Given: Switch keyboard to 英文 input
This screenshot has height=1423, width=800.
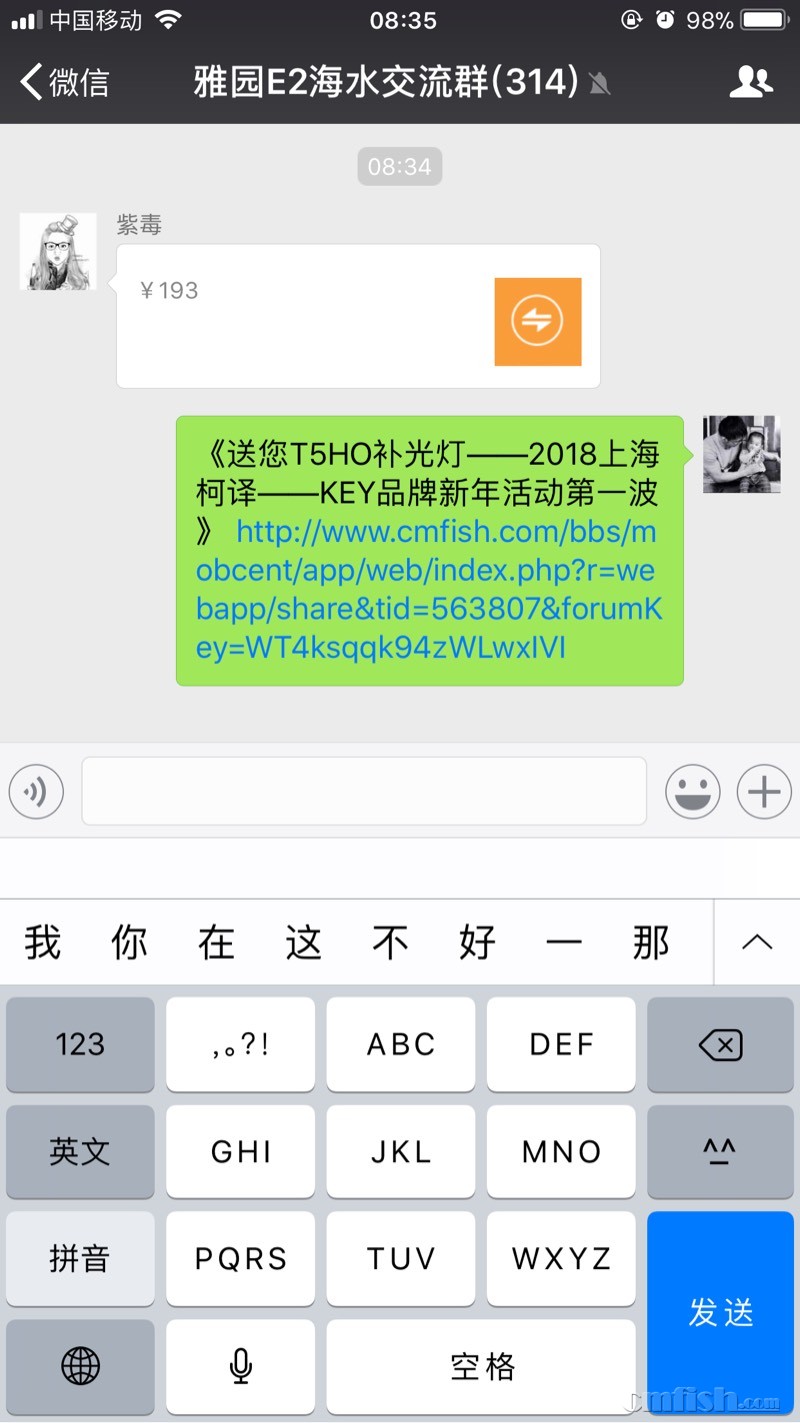Looking at the screenshot, I should (x=80, y=1152).
